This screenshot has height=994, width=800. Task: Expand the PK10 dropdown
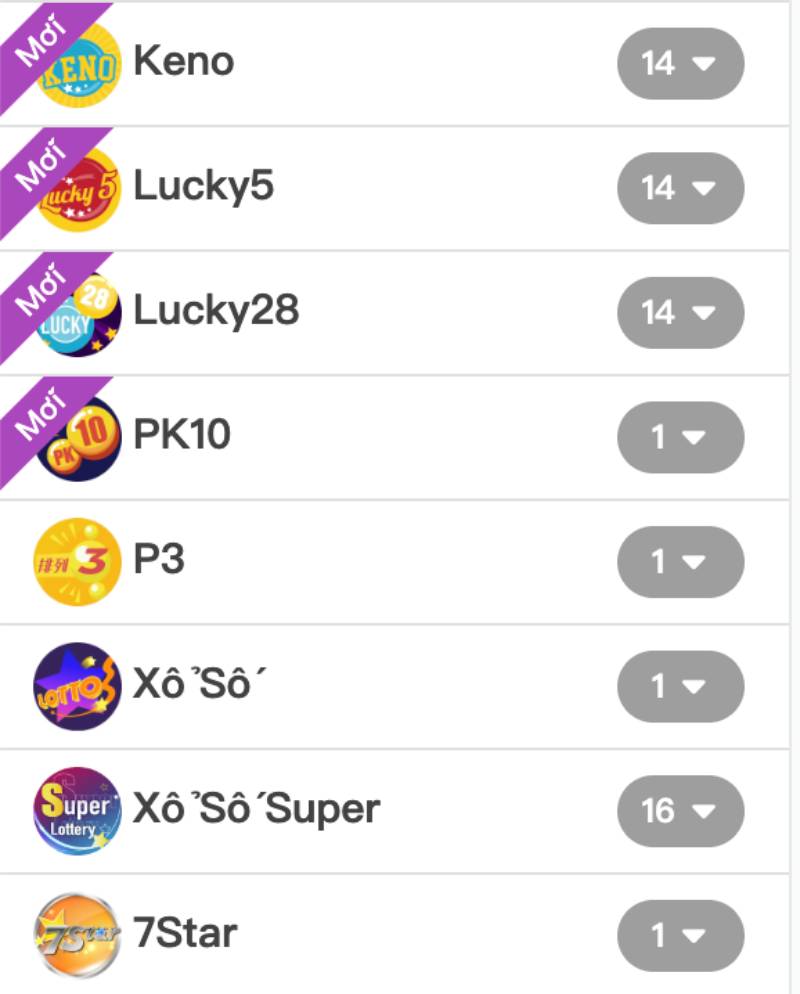(x=680, y=437)
